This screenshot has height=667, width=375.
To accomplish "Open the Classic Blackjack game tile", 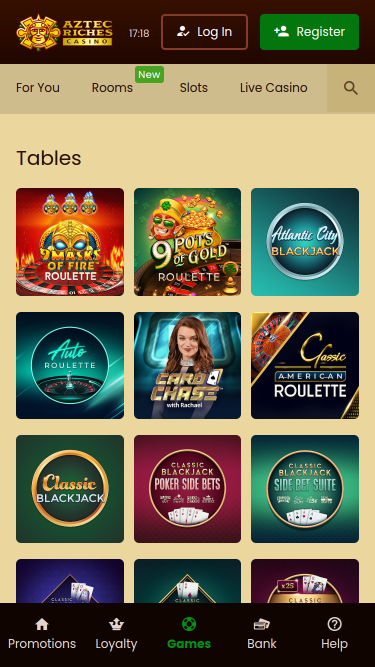I will tap(70, 489).
